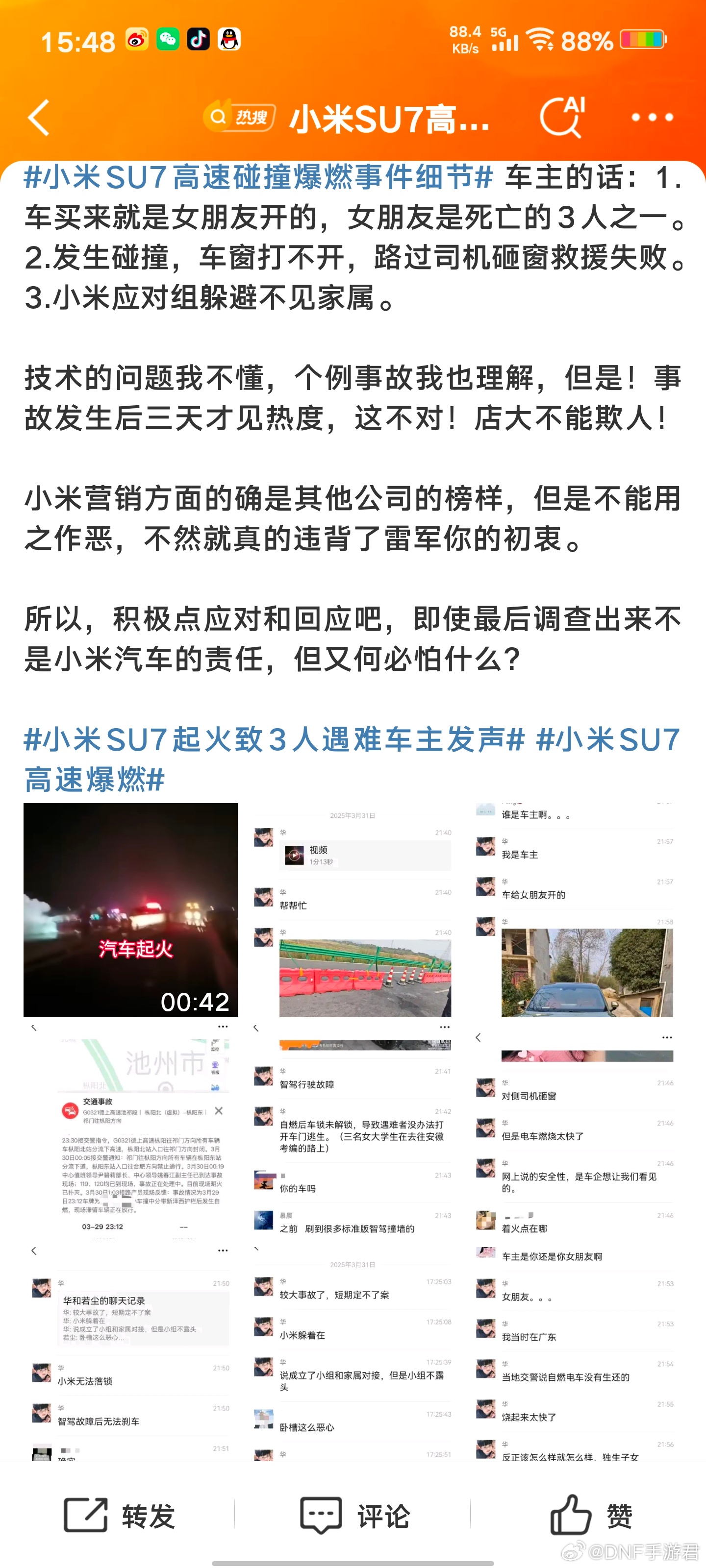Open the AI search icon
The width and height of the screenshot is (706, 1568).
click(562, 116)
